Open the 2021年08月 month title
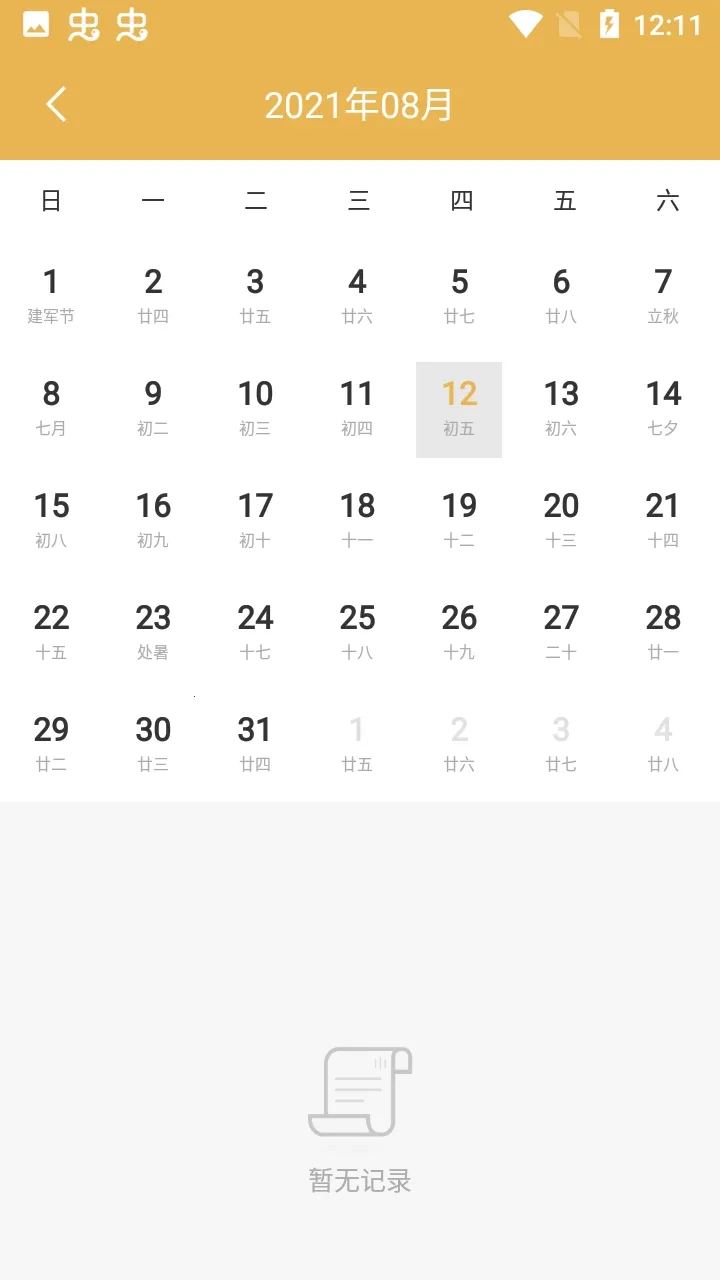This screenshot has height=1280, width=720. [359, 105]
